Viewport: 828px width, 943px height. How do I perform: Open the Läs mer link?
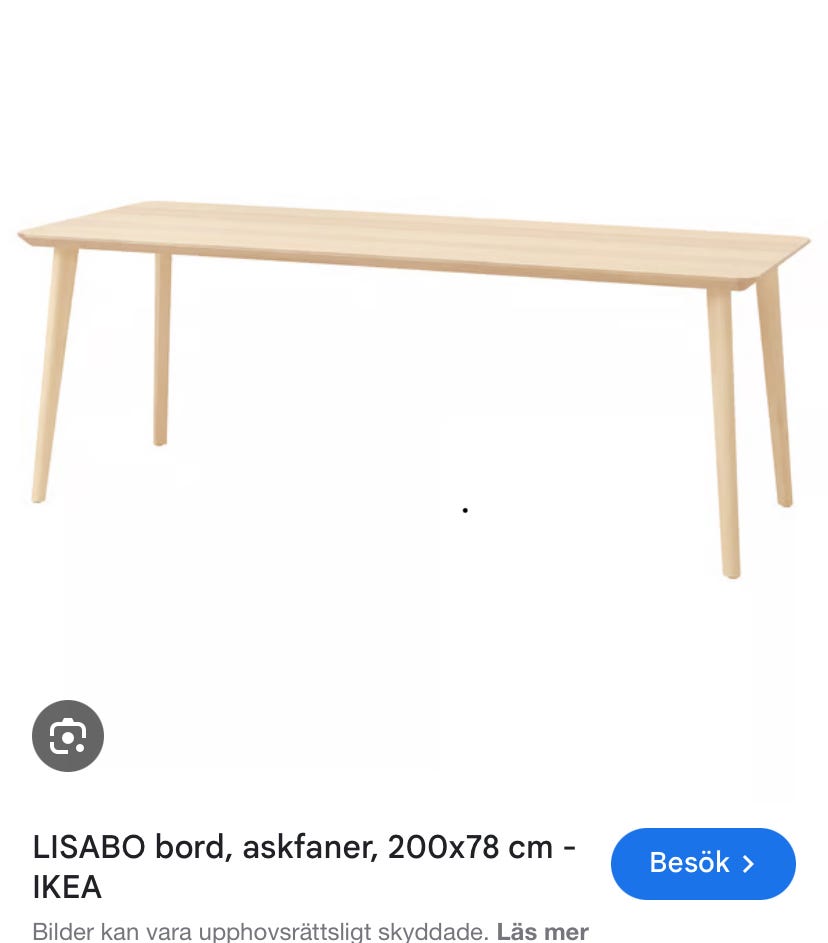tap(542, 931)
